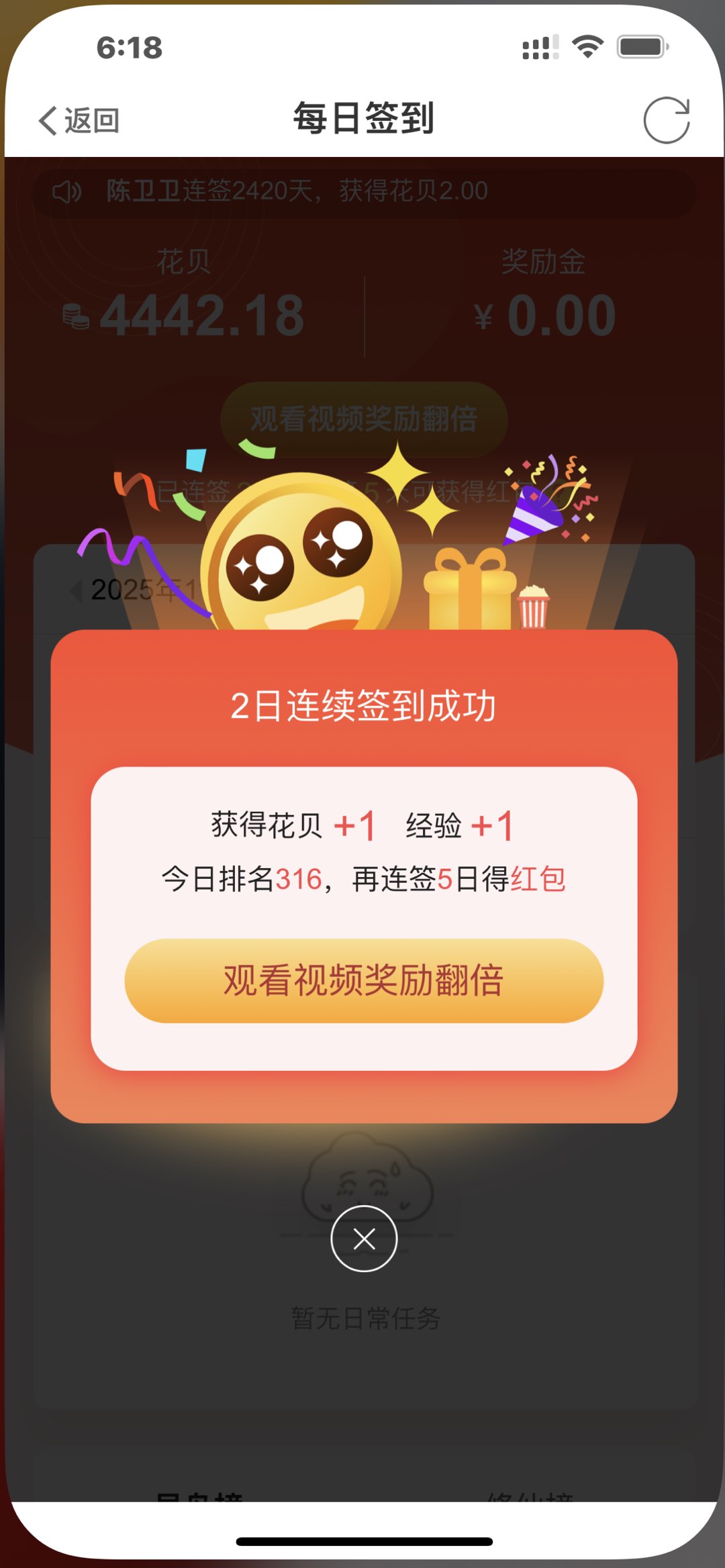The image size is (725, 1568).
Task: Tap 返回 to go back
Action: click(79, 121)
